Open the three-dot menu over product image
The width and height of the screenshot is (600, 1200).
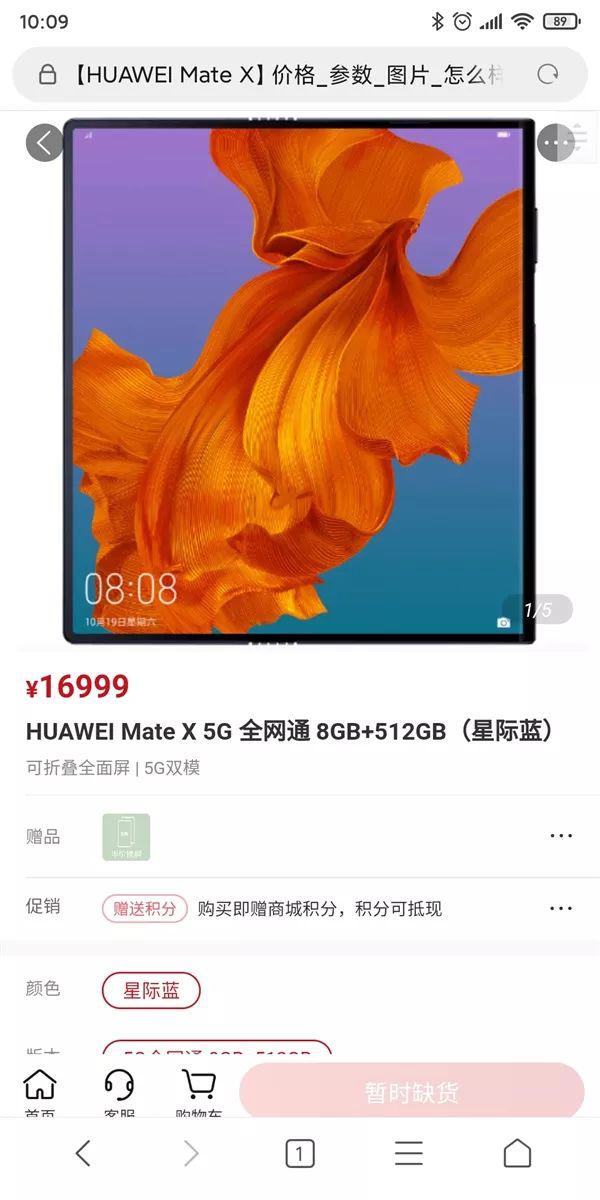coord(555,142)
